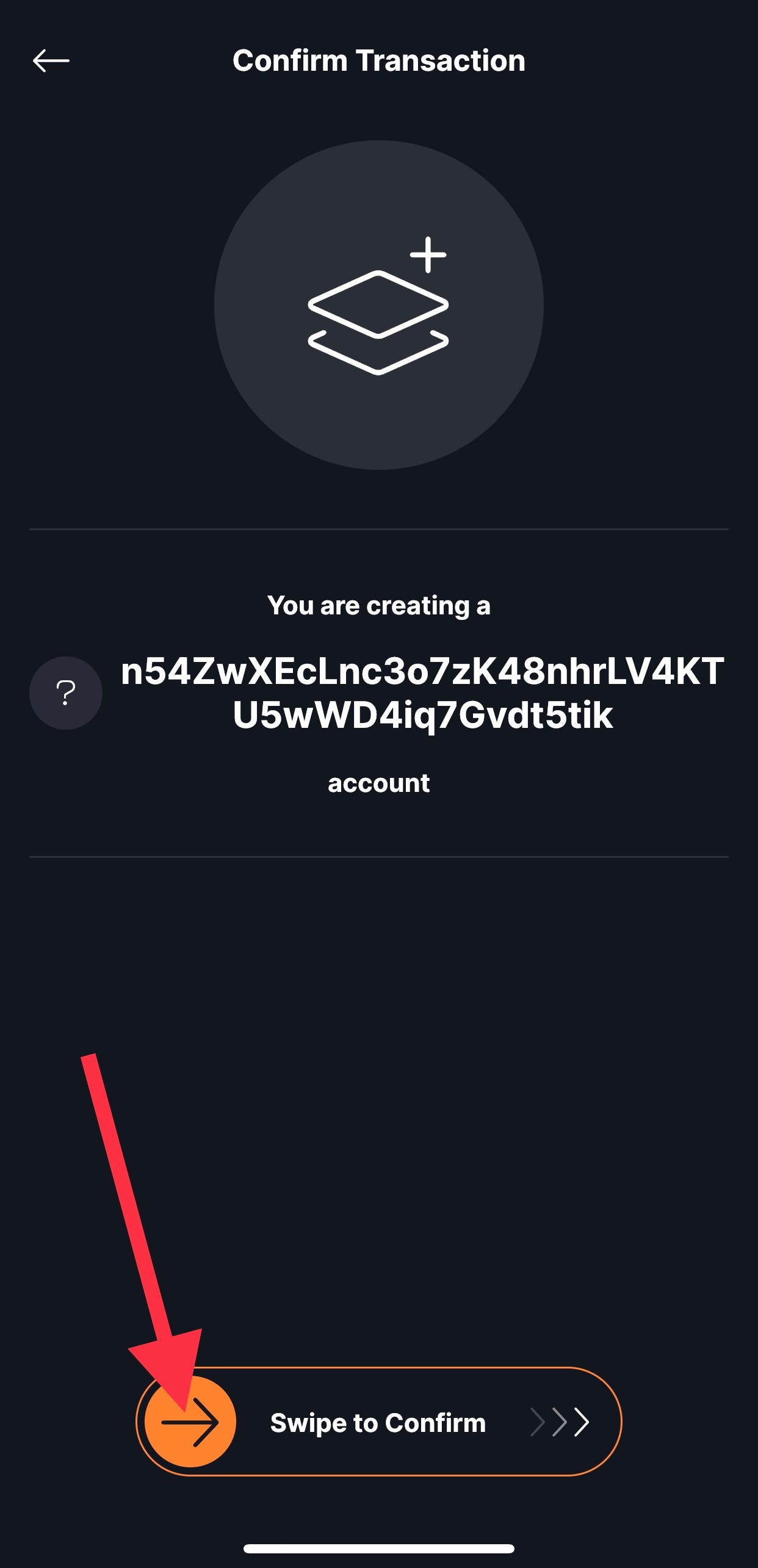Tap the orange arrow confirm handle
Image resolution: width=758 pixels, height=1568 pixels.
pyautogui.click(x=190, y=1422)
